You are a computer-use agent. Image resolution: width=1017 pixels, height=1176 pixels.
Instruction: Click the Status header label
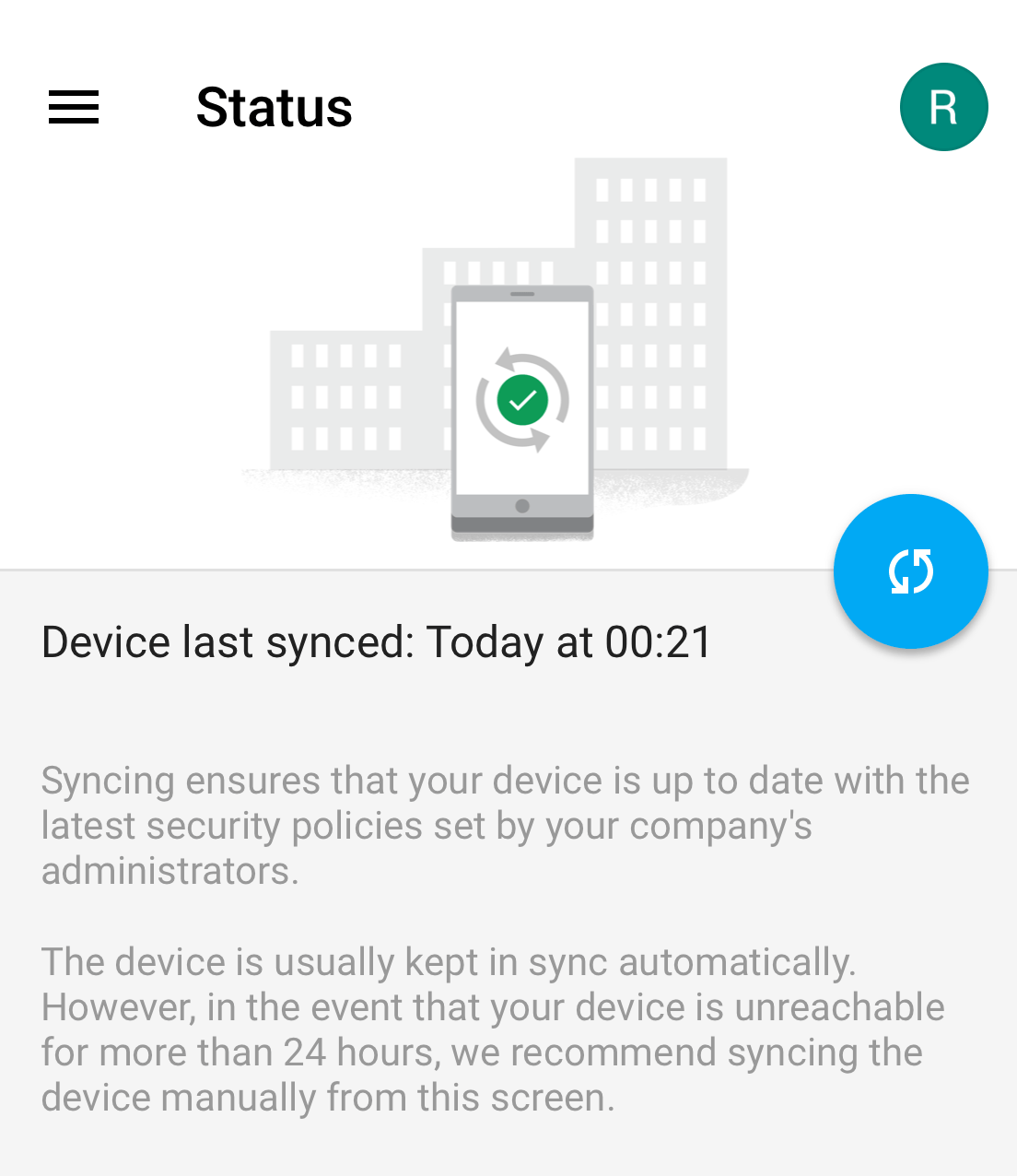click(274, 107)
